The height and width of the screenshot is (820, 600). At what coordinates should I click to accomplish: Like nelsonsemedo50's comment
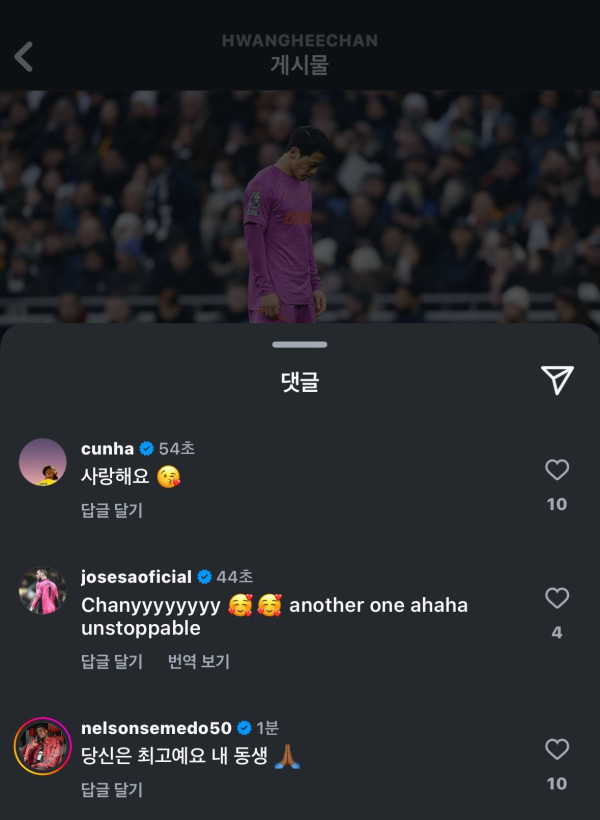557,749
